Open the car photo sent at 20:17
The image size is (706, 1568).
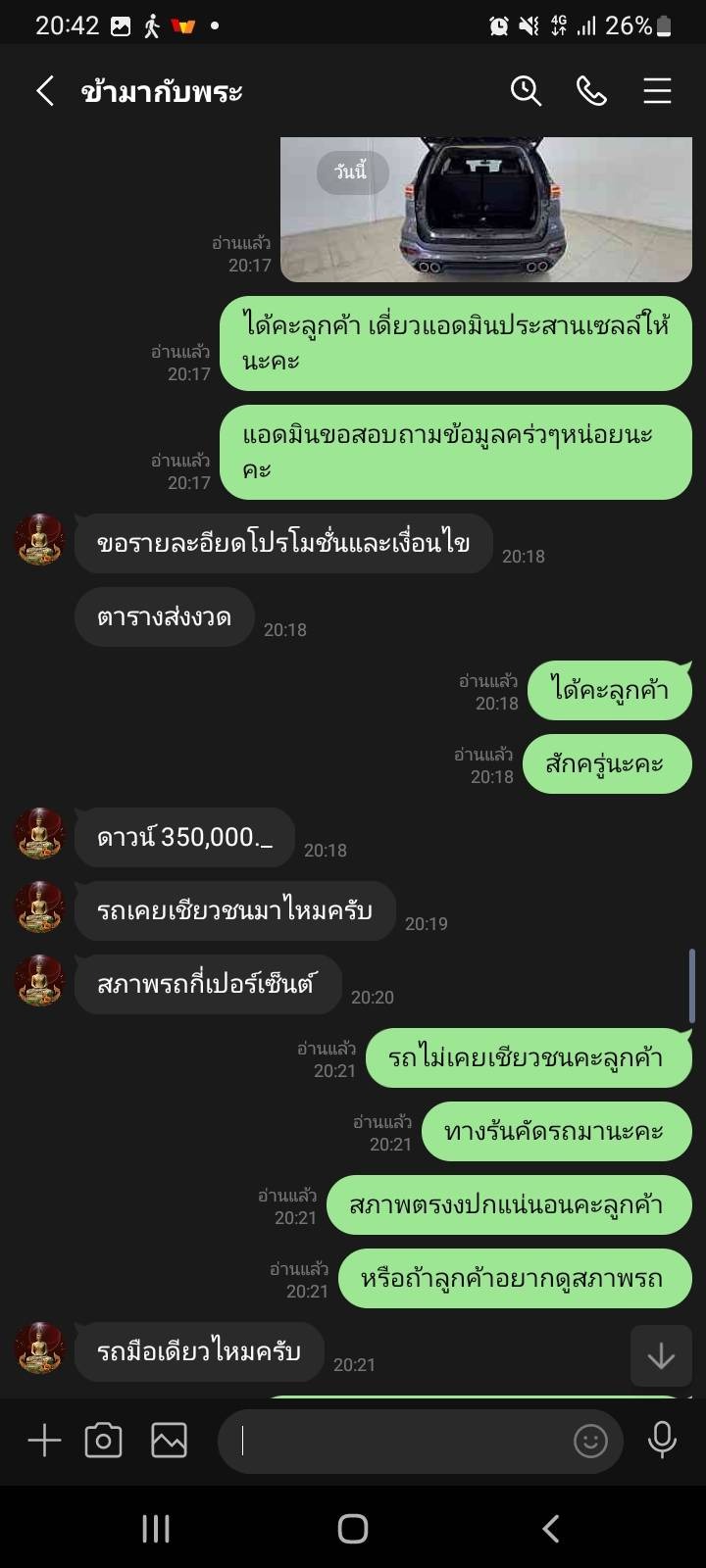click(486, 210)
